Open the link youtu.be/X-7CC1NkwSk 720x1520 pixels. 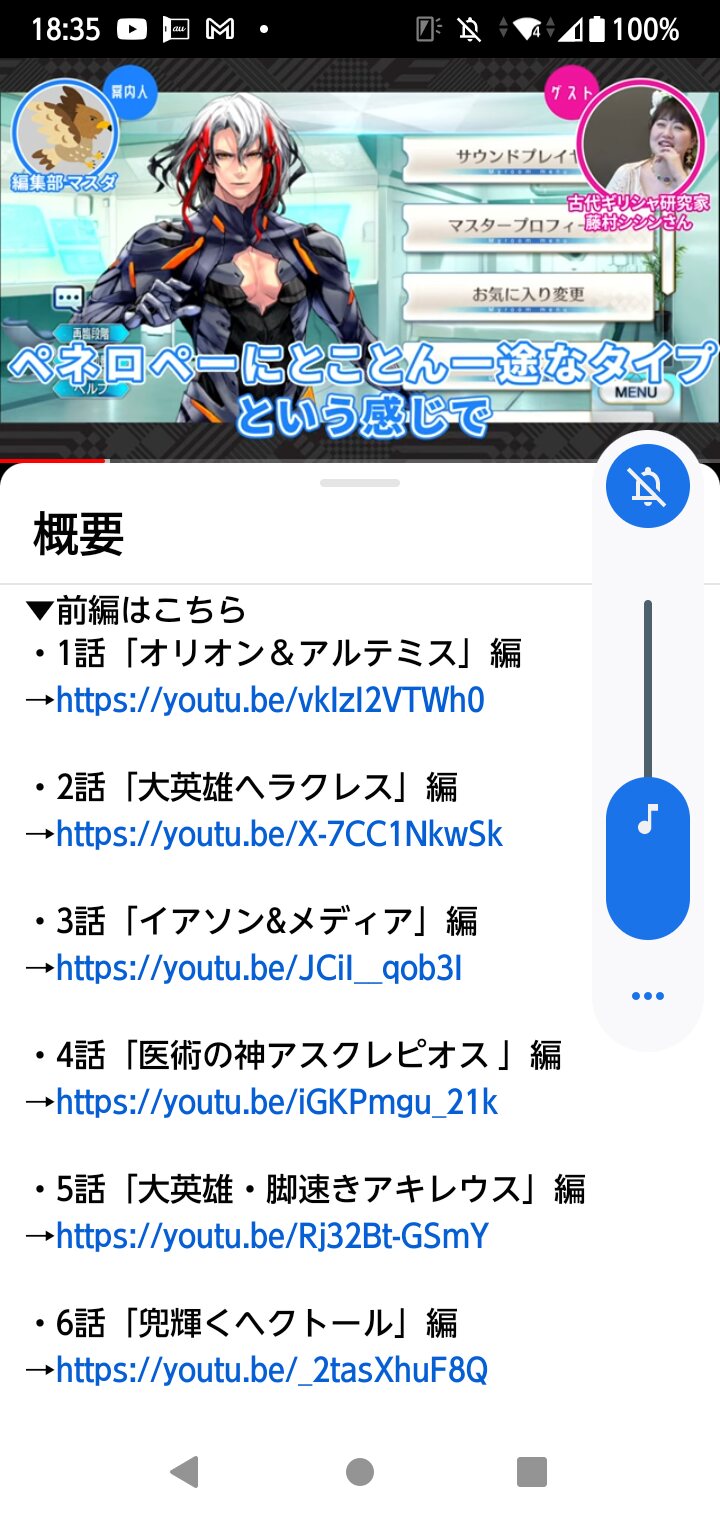(x=279, y=834)
